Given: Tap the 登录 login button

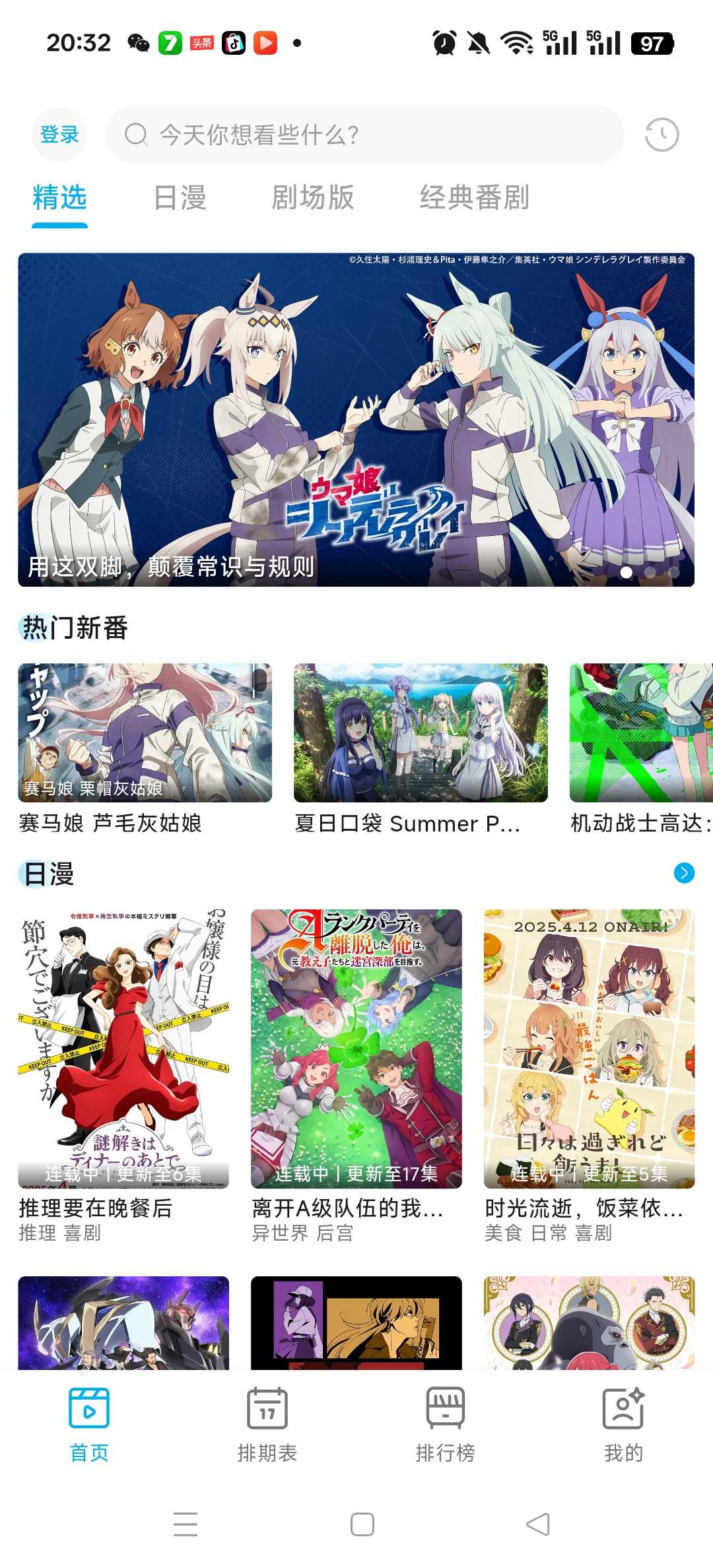Looking at the screenshot, I should pos(59,135).
